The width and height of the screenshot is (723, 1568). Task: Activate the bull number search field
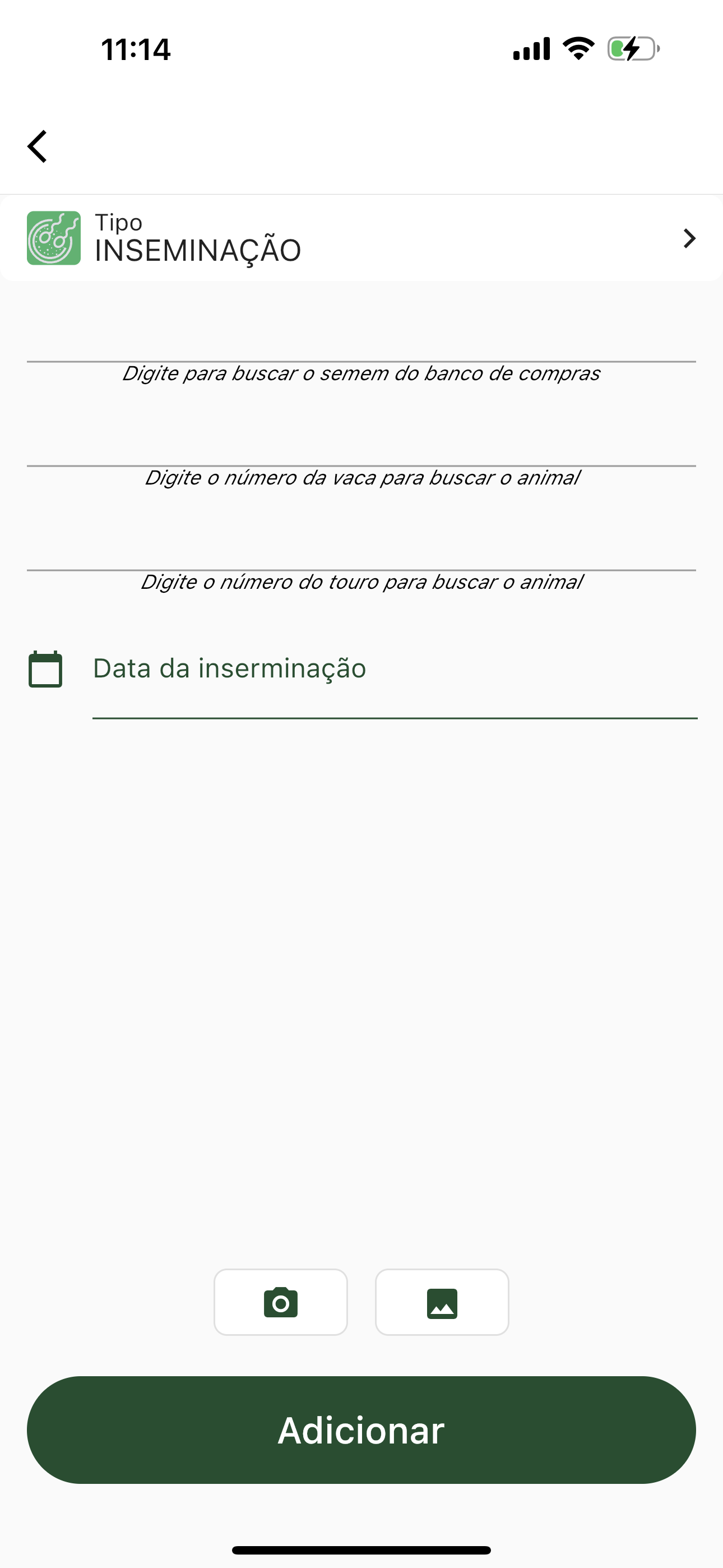click(361, 548)
